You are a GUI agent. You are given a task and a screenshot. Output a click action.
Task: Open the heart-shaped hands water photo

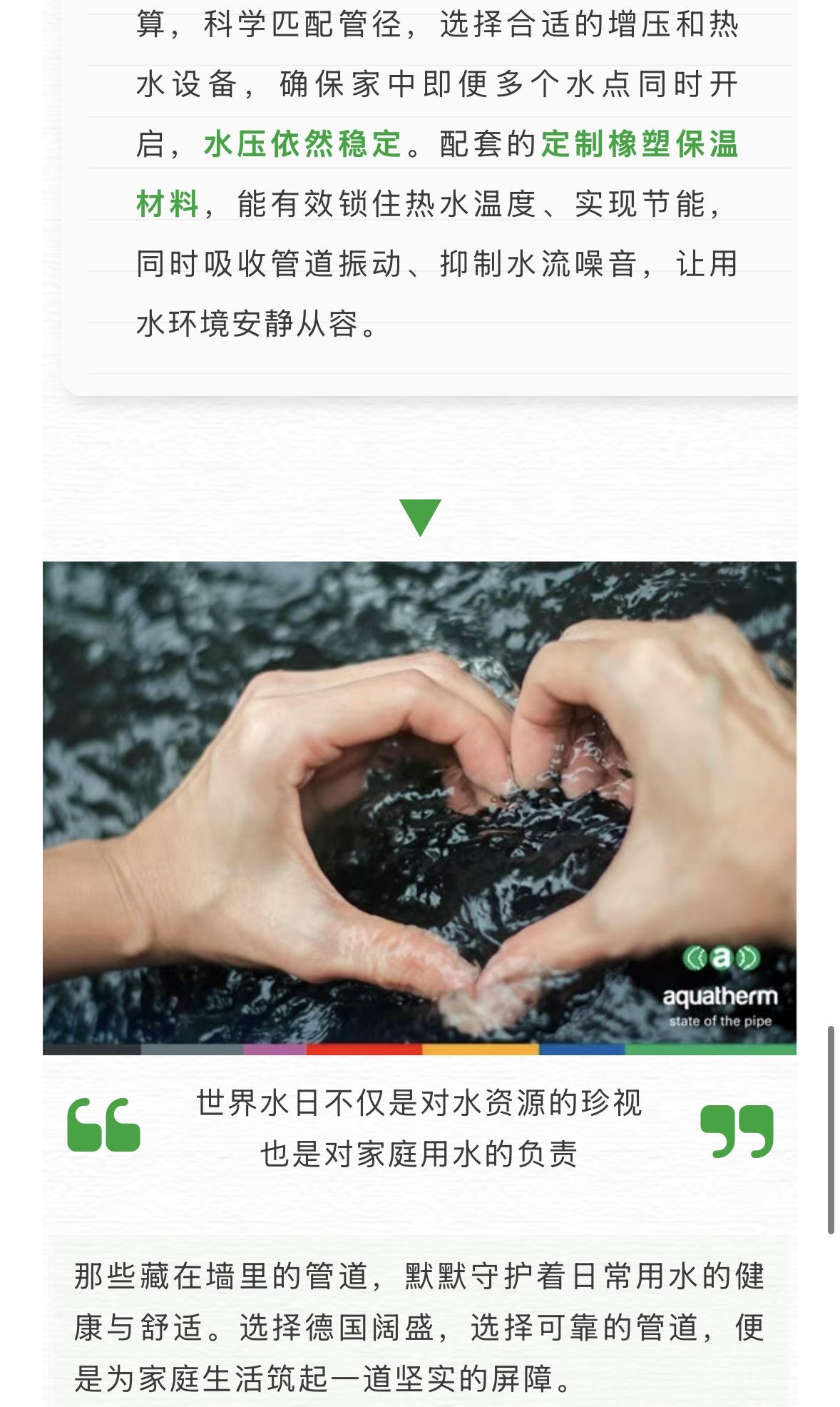(419, 806)
